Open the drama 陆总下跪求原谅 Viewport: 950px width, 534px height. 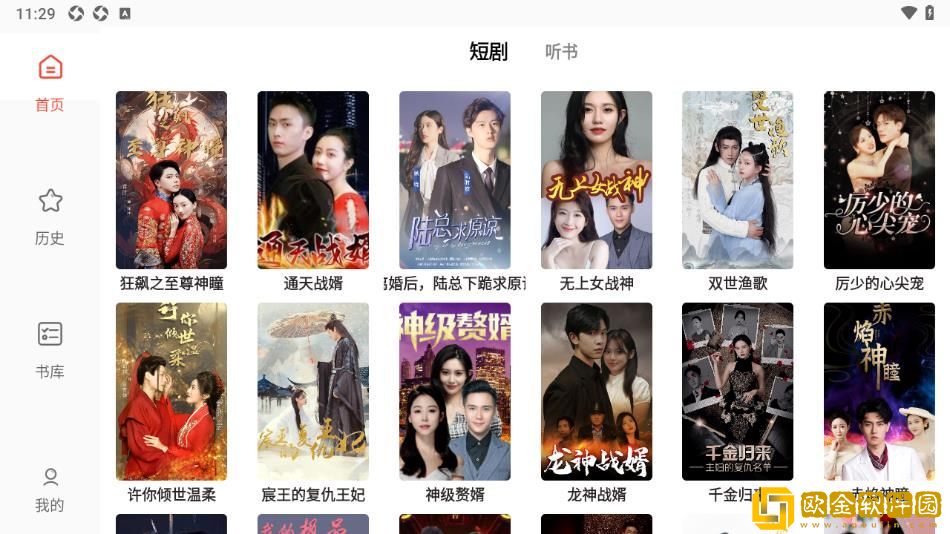455,180
